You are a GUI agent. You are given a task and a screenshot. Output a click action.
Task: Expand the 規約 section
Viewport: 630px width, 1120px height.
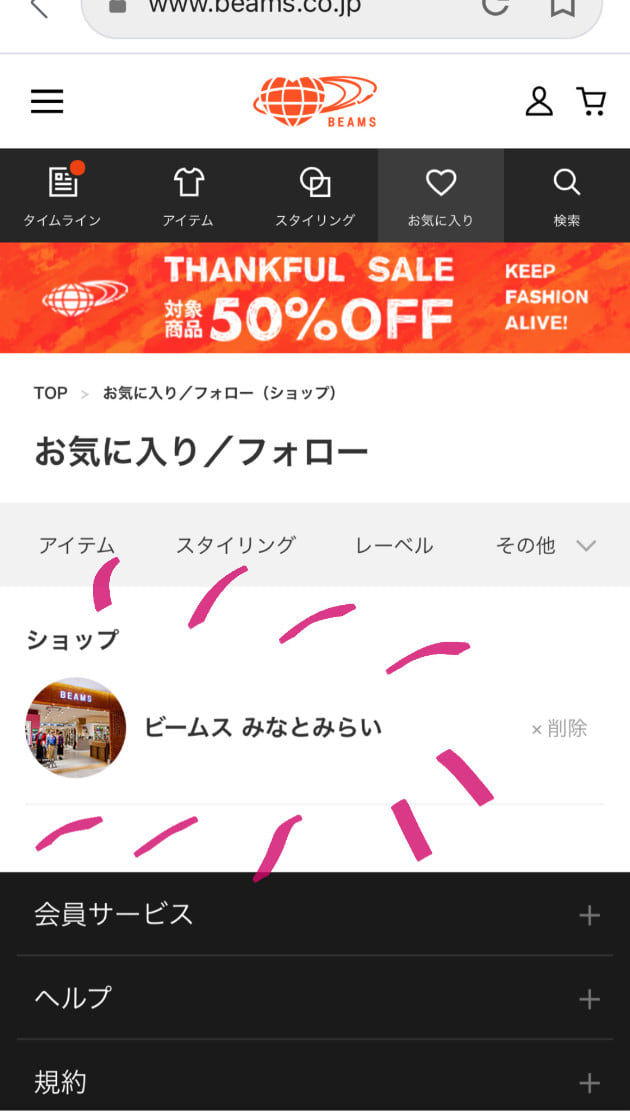point(315,1080)
